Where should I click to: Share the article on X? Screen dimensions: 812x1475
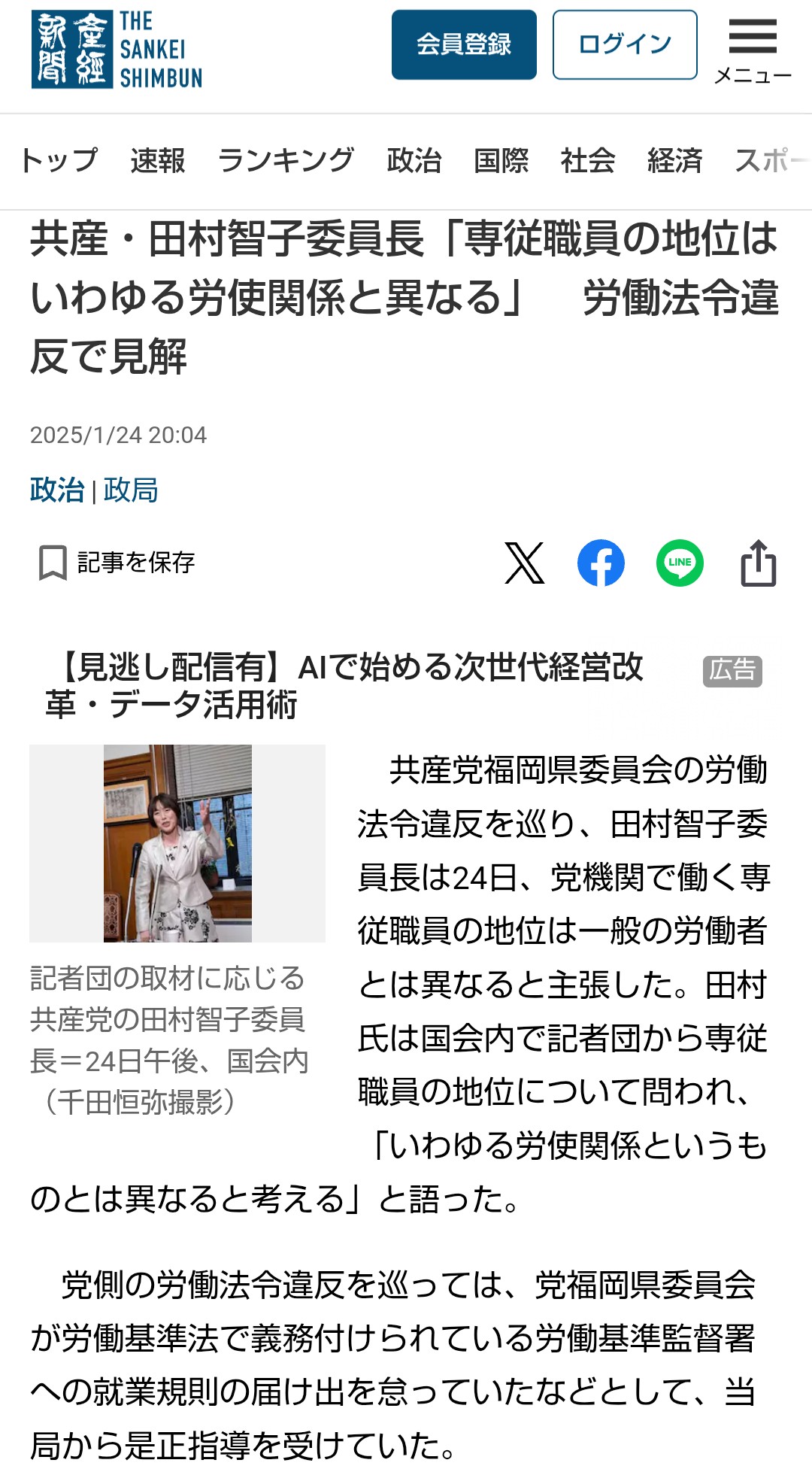point(524,563)
